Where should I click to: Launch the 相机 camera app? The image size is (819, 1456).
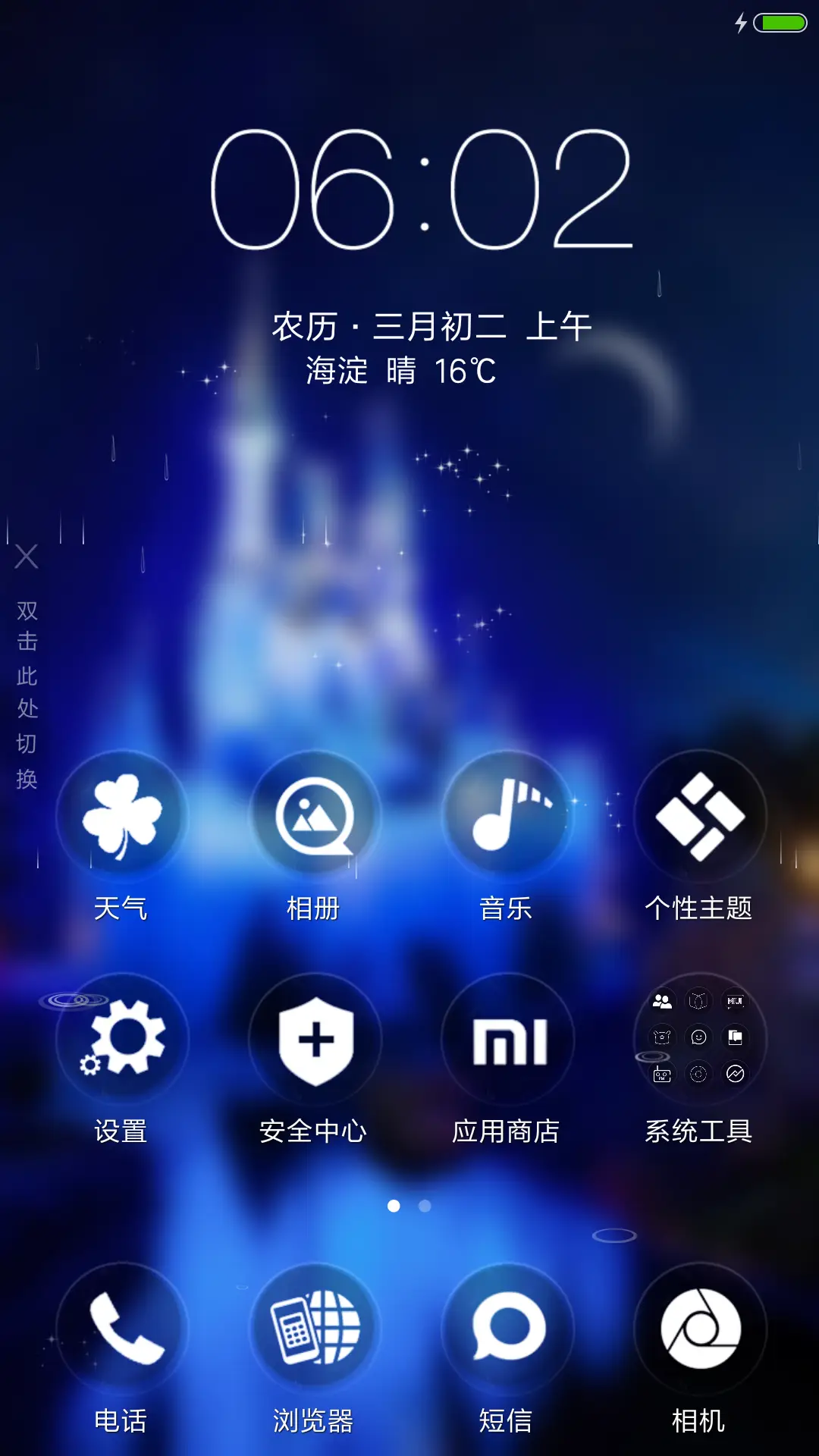[699, 1327]
